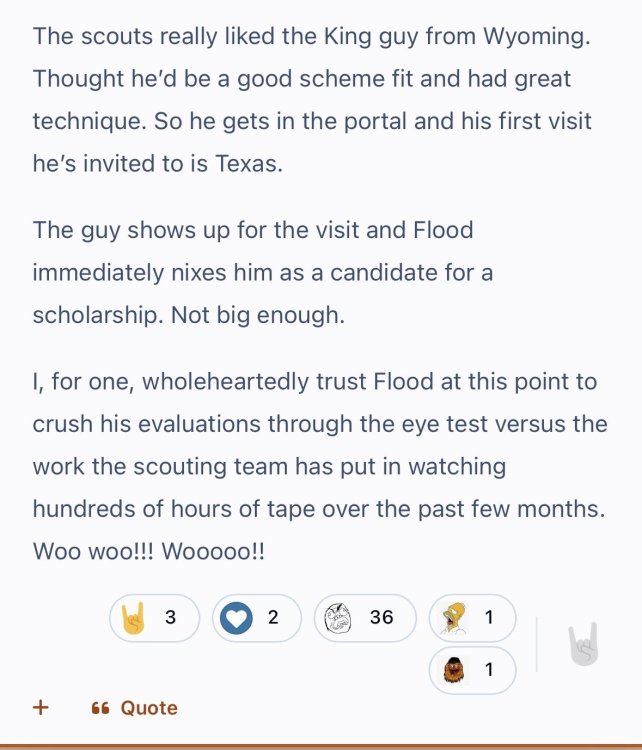642x750 pixels.
Task: Tap the plus icon for multi-quote
Action: tap(41, 707)
